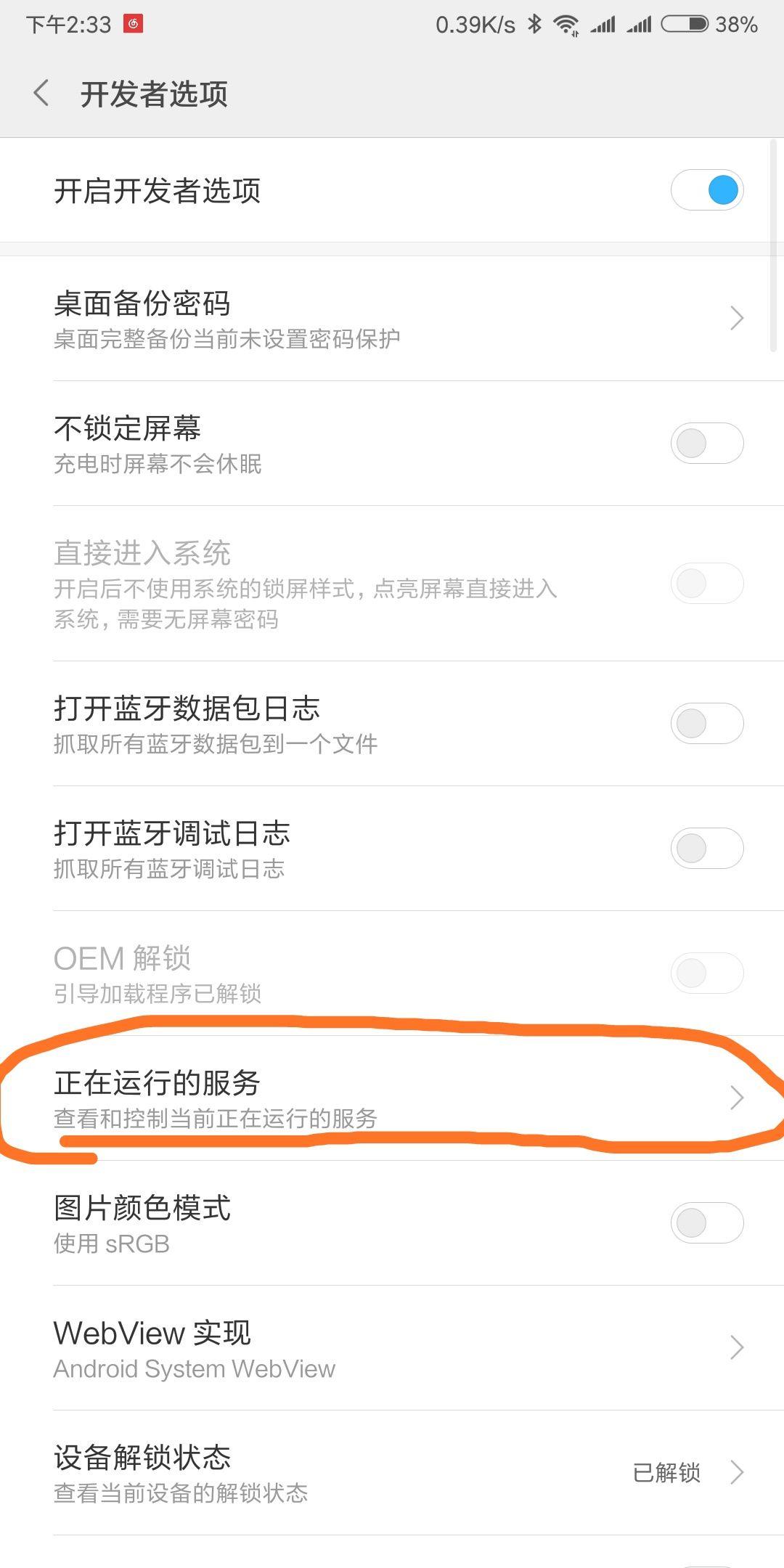Open 正在运行的服务
The width and height of the screenshot is (784, 1568).
[x=392, y=1098]
